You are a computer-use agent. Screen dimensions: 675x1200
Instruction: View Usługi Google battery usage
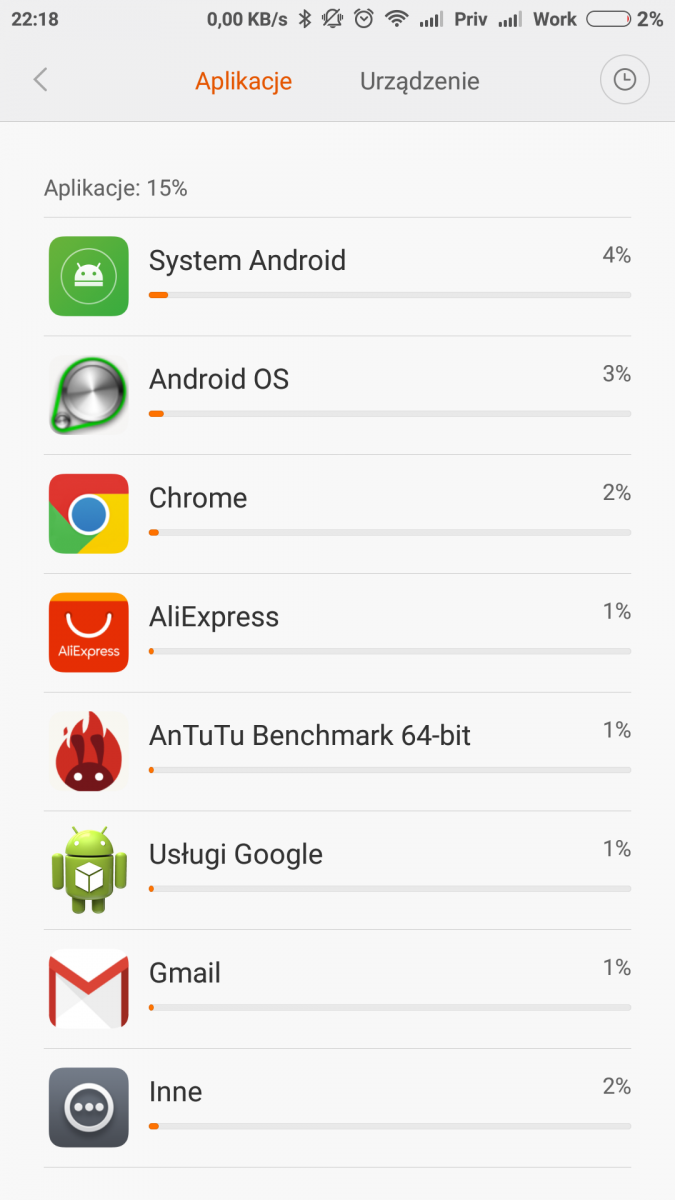click(338, 870)
